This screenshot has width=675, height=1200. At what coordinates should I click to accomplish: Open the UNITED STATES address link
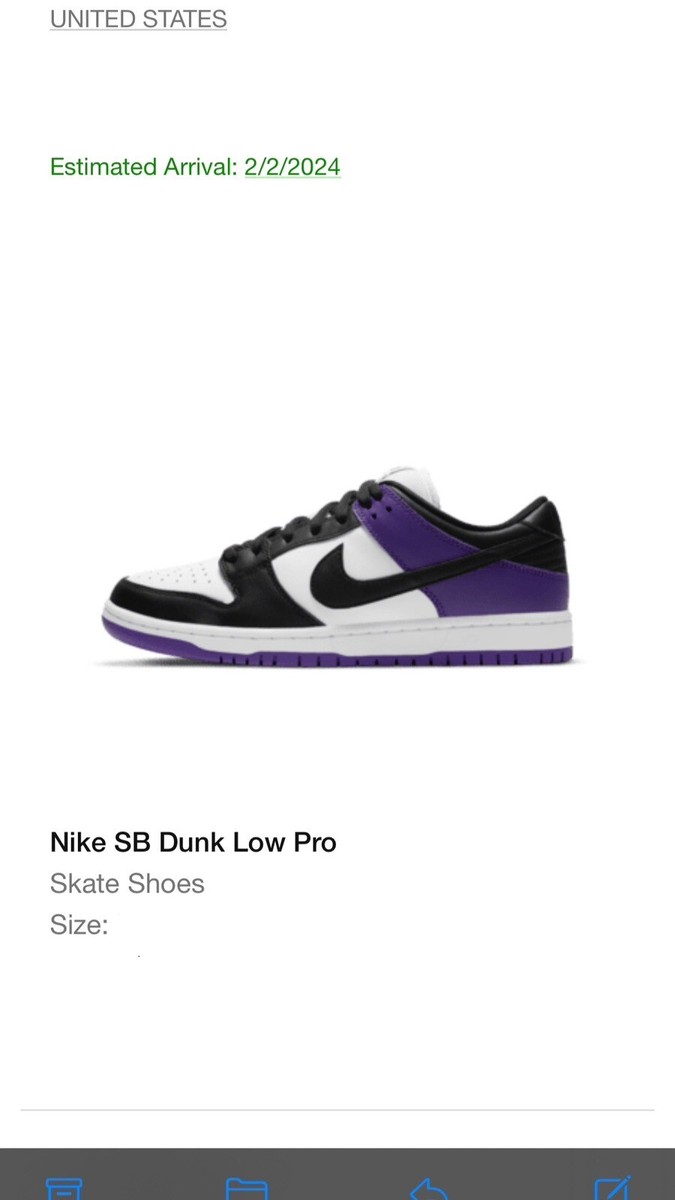coord(138,19)
